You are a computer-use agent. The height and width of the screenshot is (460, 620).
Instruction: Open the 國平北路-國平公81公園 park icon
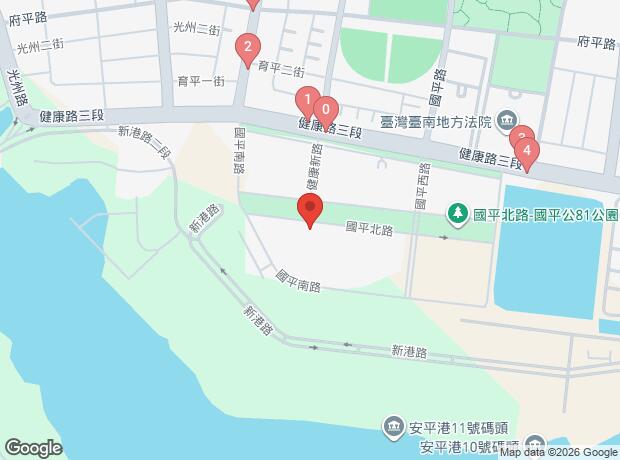457,213
